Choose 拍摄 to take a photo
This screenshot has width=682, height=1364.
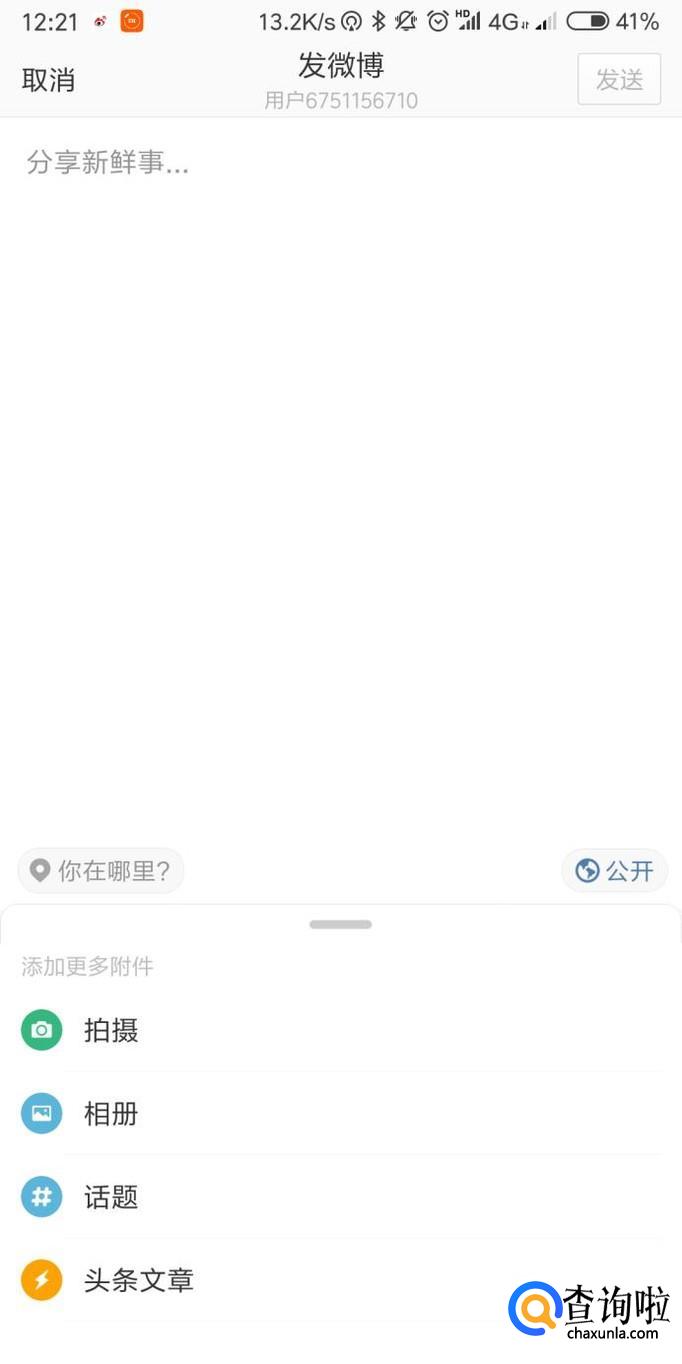pos(110,1030)
